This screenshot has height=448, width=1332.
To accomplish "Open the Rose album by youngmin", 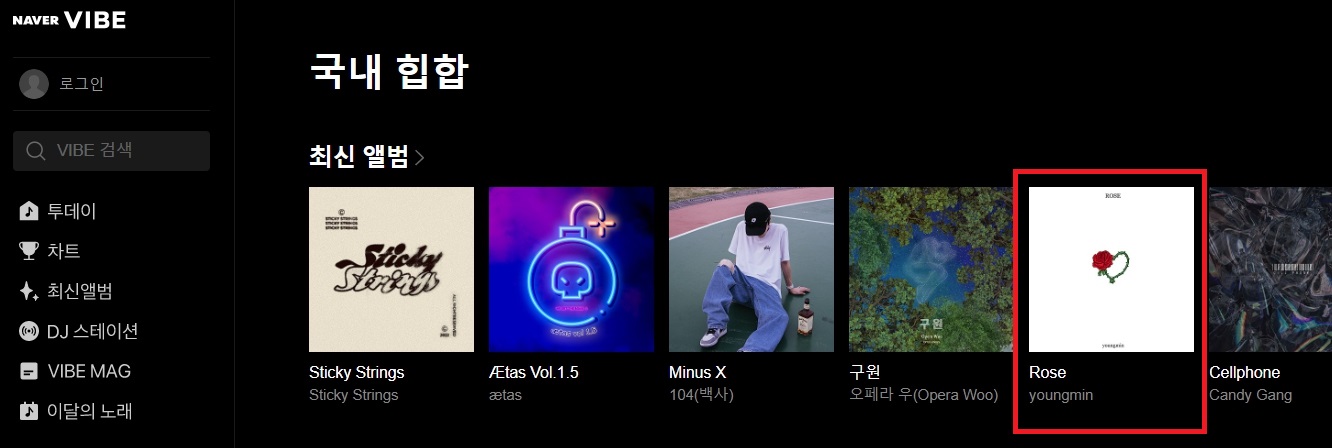I will pos(1111,269).
